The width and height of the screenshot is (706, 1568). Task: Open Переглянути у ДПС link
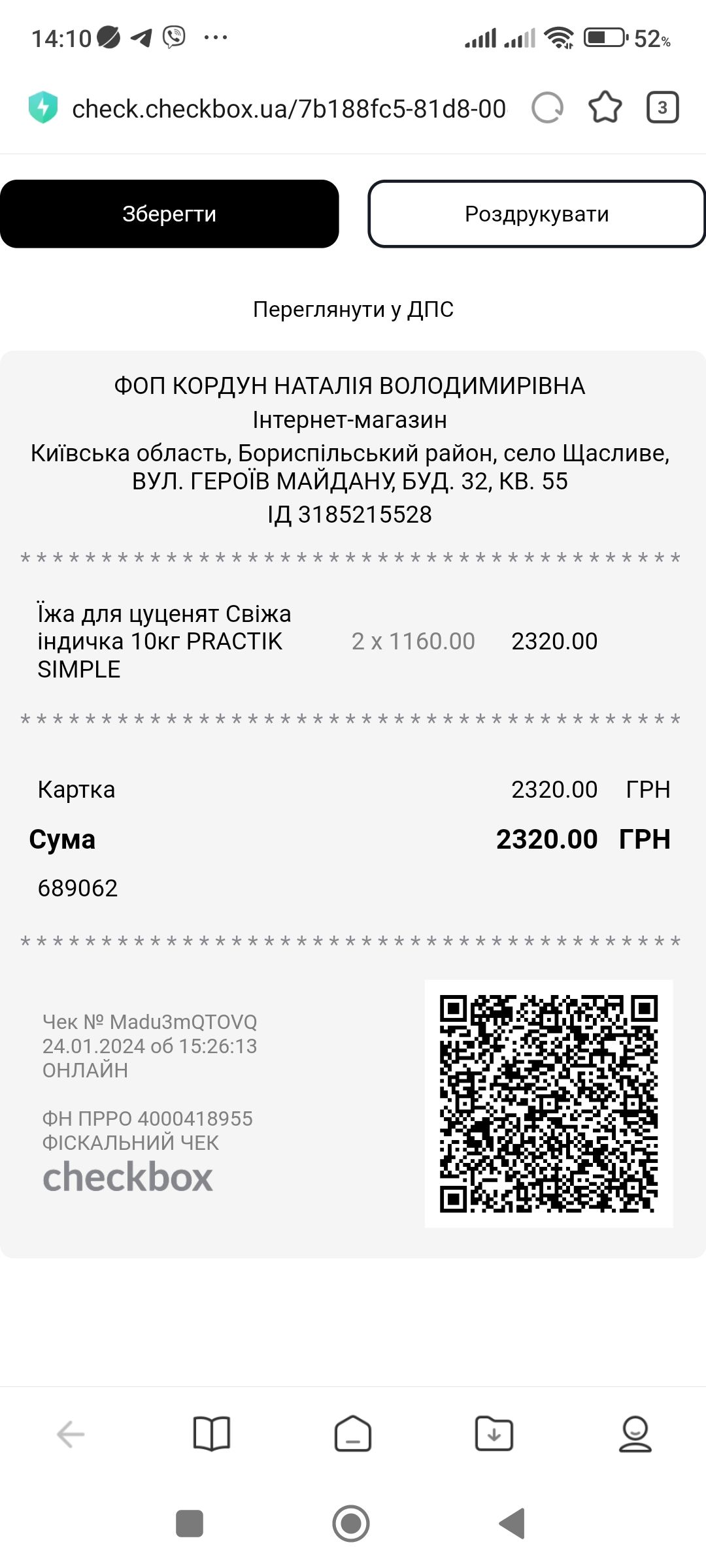pos(353,309)
